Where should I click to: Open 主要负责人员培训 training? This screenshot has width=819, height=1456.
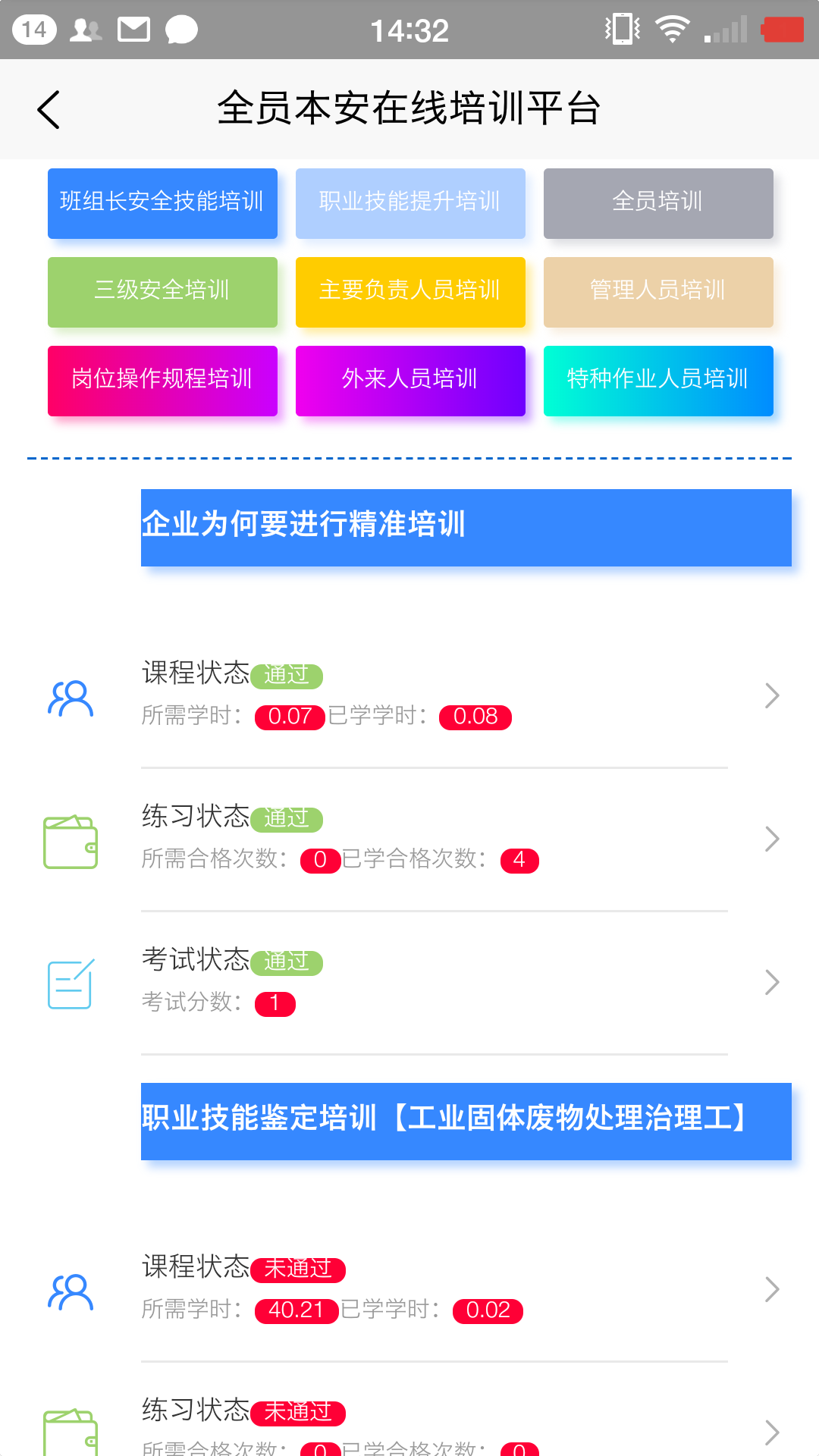pyautogui.click(x=410, y=291)
